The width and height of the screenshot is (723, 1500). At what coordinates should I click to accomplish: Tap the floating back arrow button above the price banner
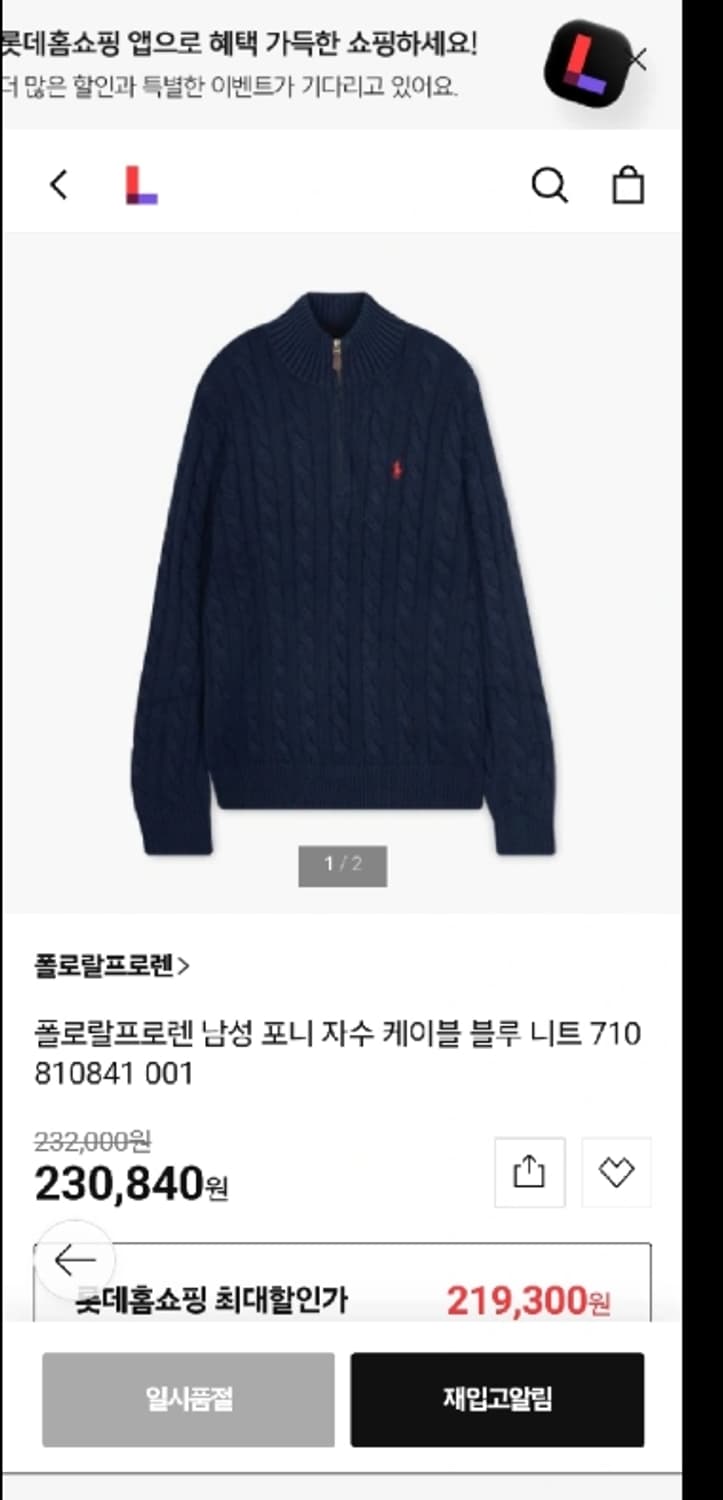pos(75,1258)
